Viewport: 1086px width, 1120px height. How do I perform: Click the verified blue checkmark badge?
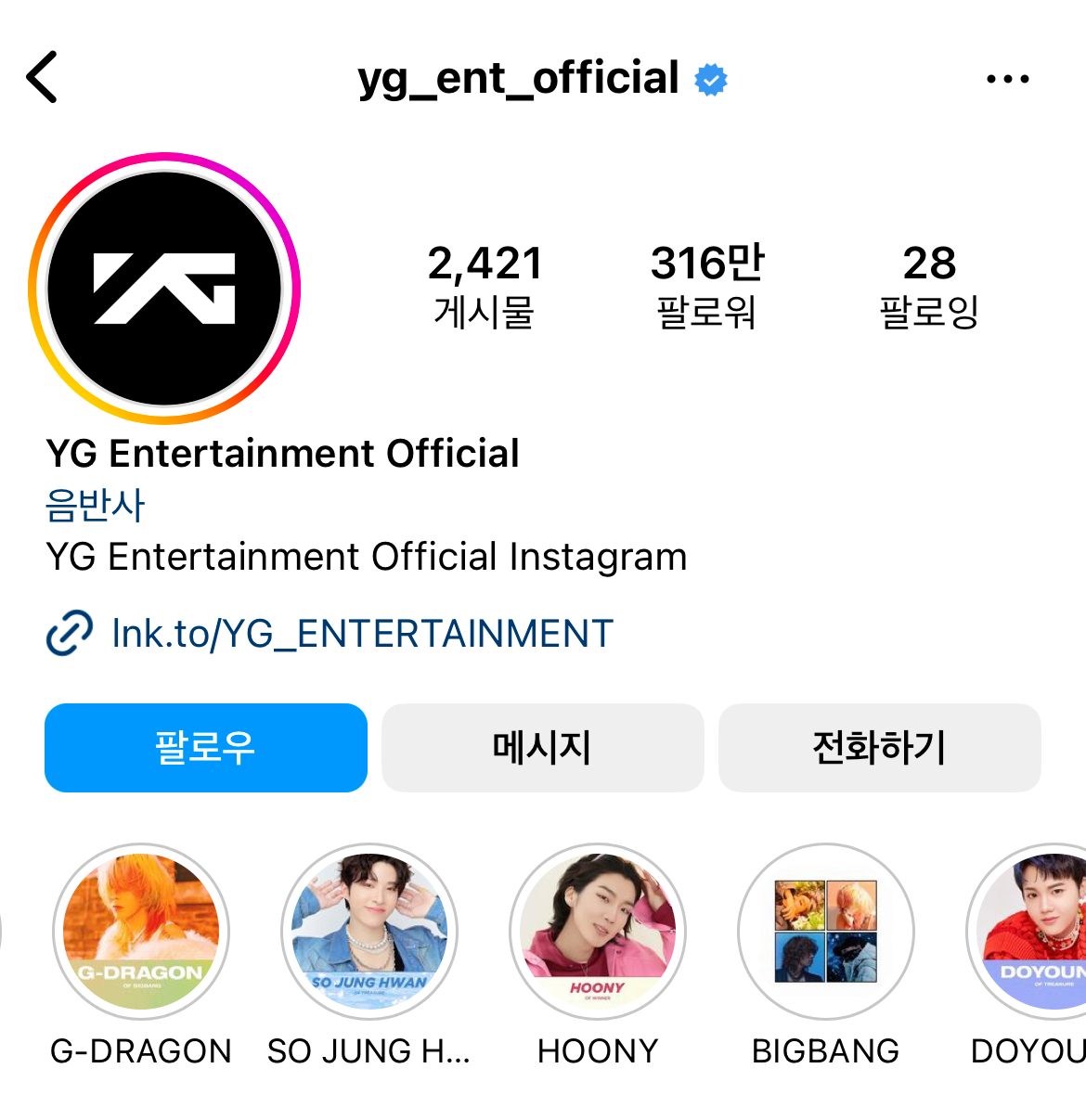(709, 79)
